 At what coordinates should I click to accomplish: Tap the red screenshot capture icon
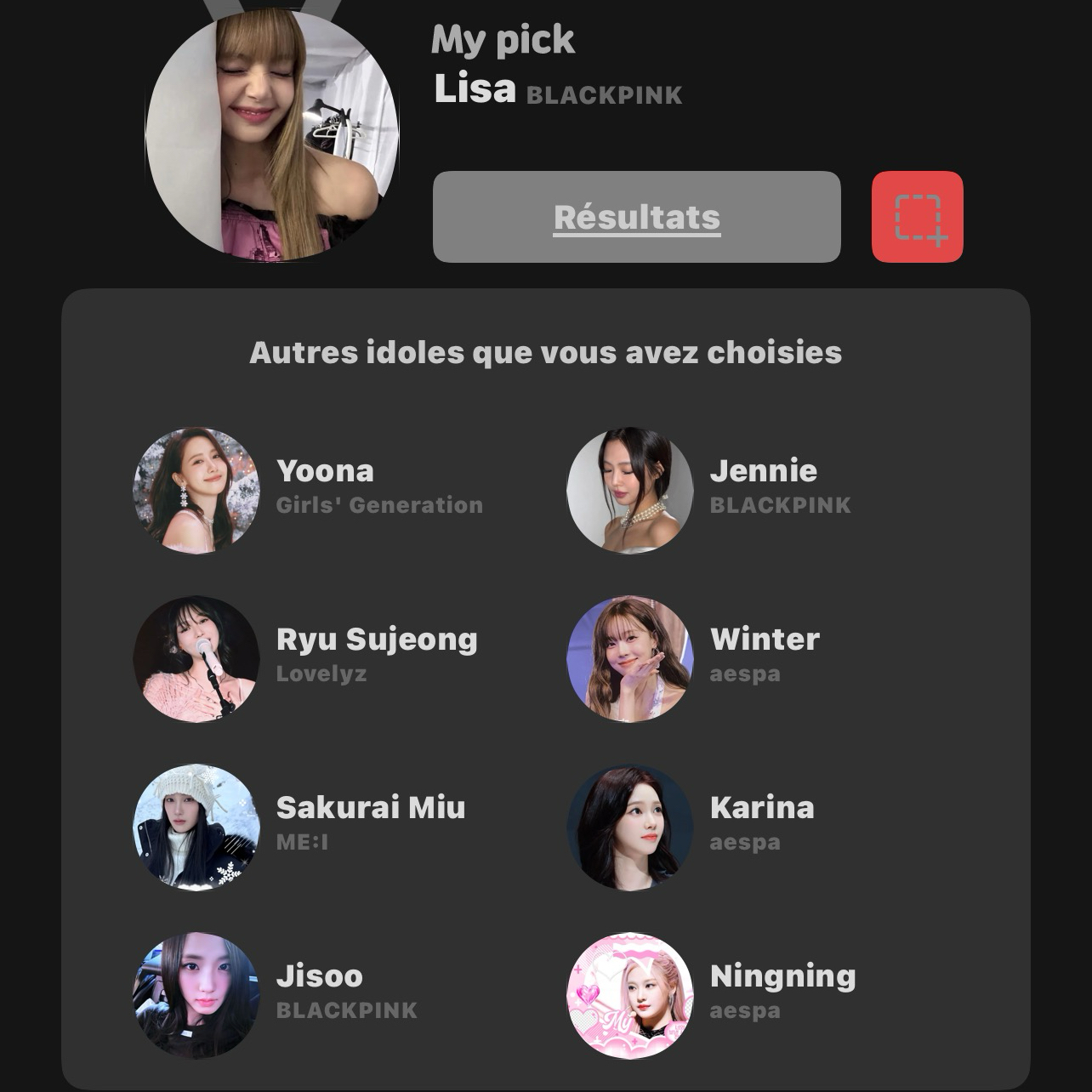pos(917,217)
